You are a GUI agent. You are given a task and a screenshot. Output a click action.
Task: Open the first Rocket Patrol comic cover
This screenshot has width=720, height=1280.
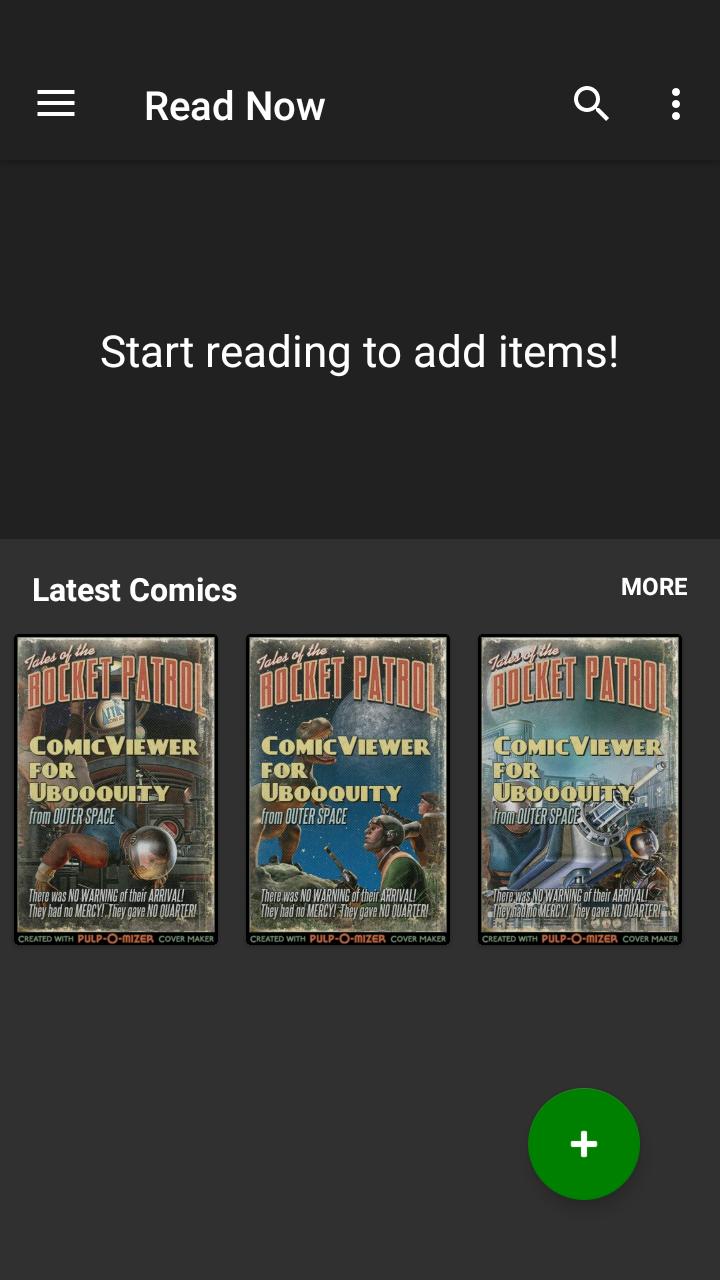pos(116,788)
